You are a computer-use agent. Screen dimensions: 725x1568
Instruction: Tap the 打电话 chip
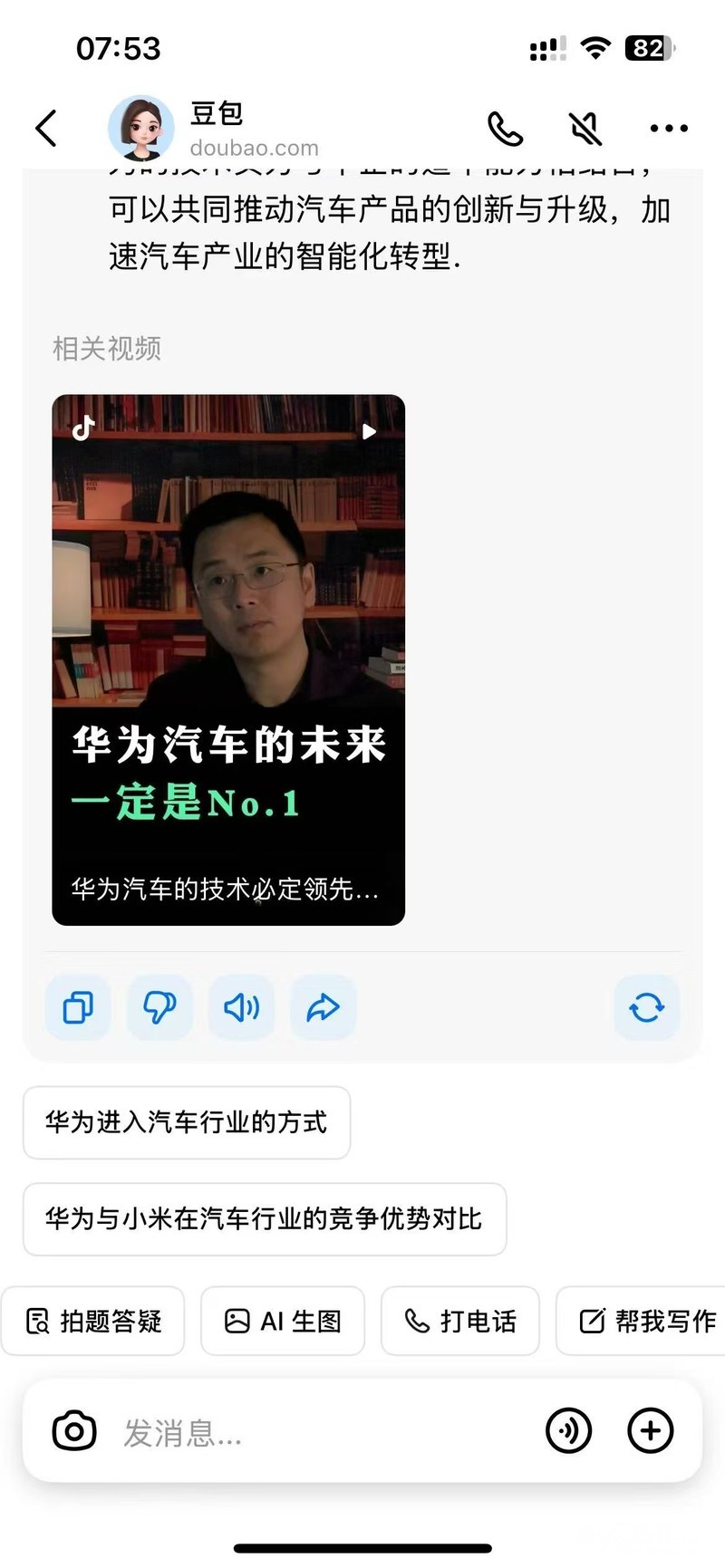(x=460, y=1321)
